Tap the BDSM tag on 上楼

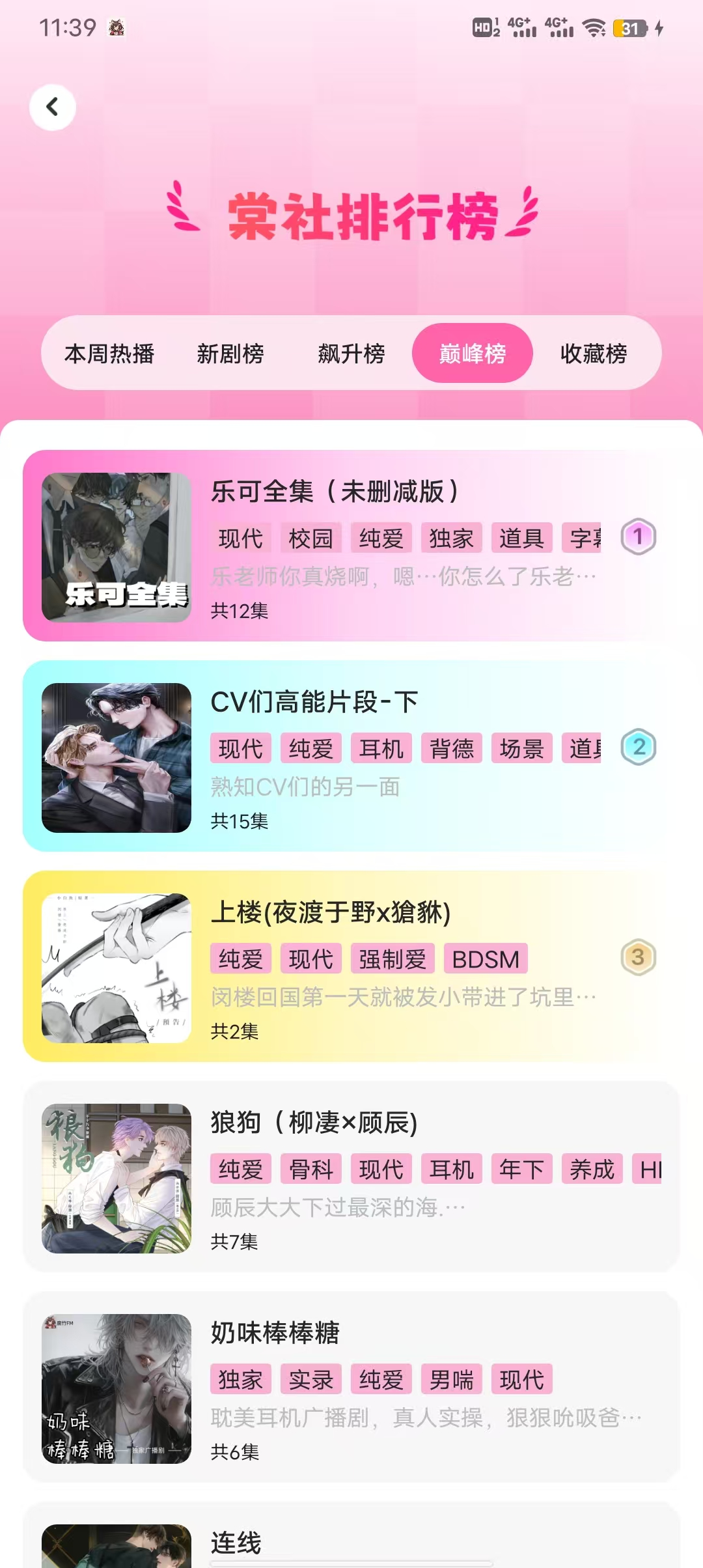485,958
